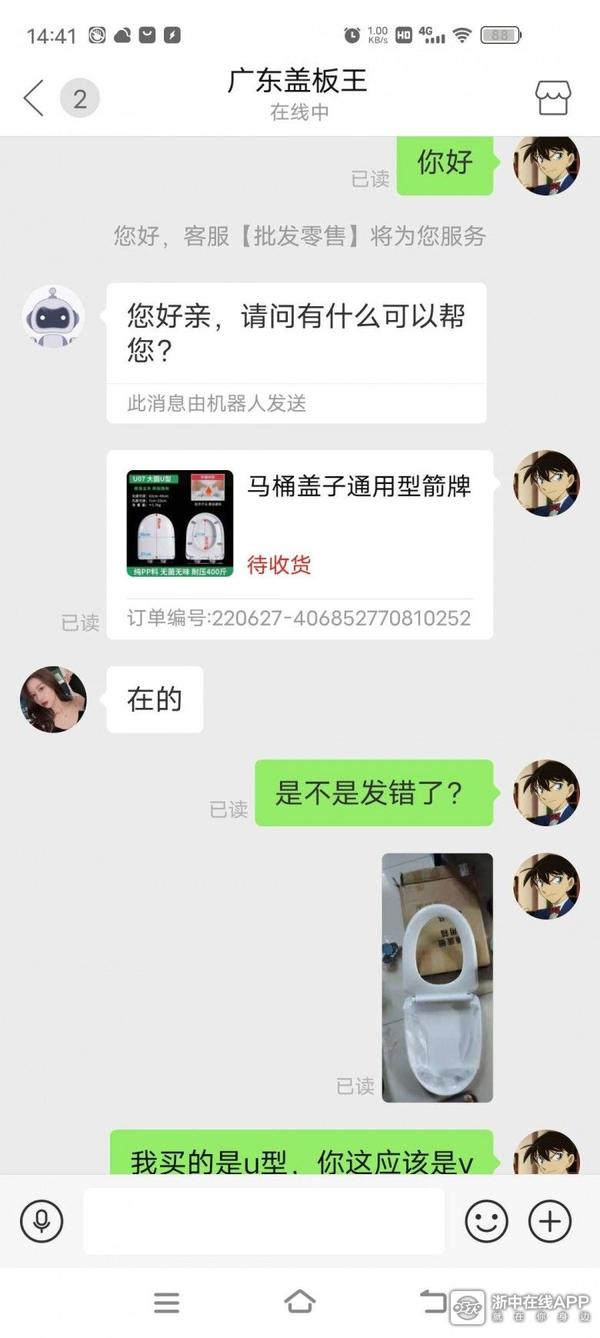Tap the voice input microphone

[x=42, y=1221]
